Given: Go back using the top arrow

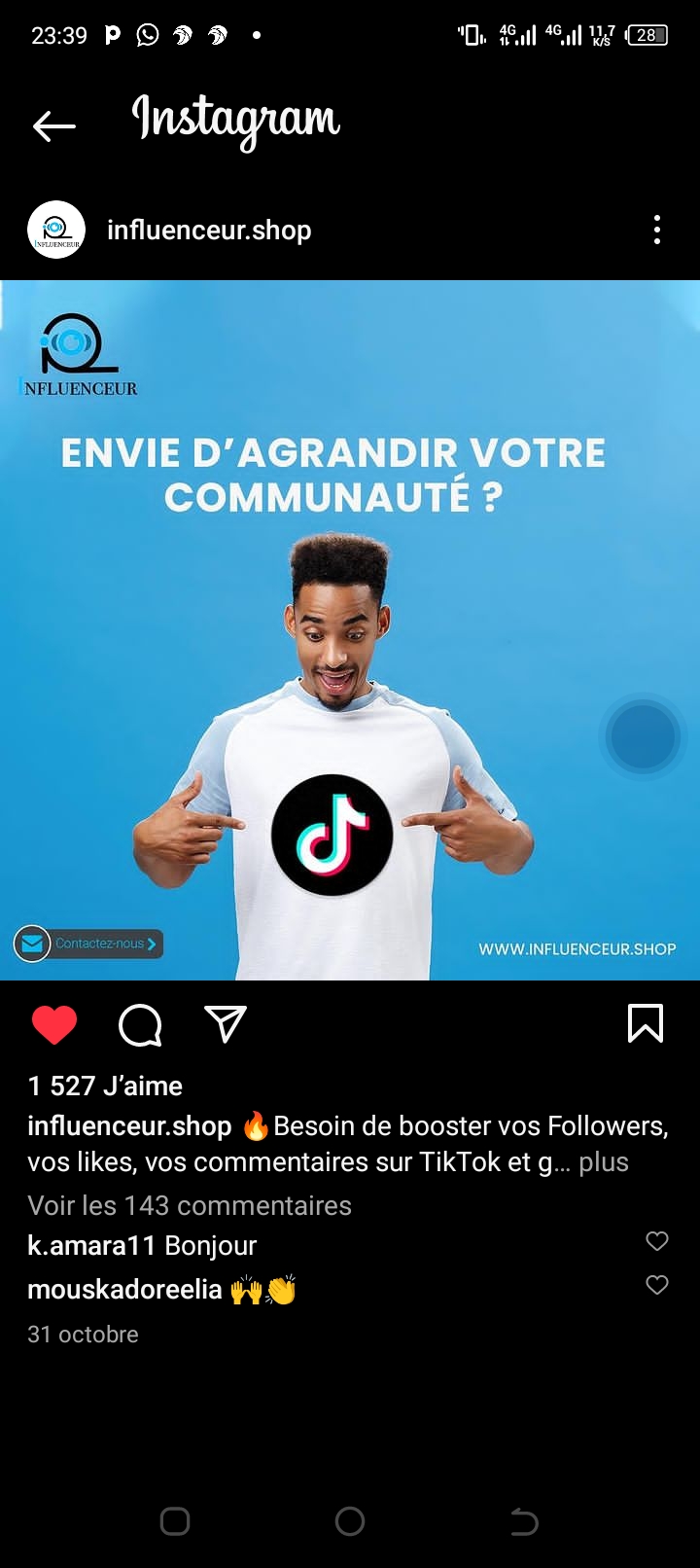Looking at the screenshot, I should 53,125.
